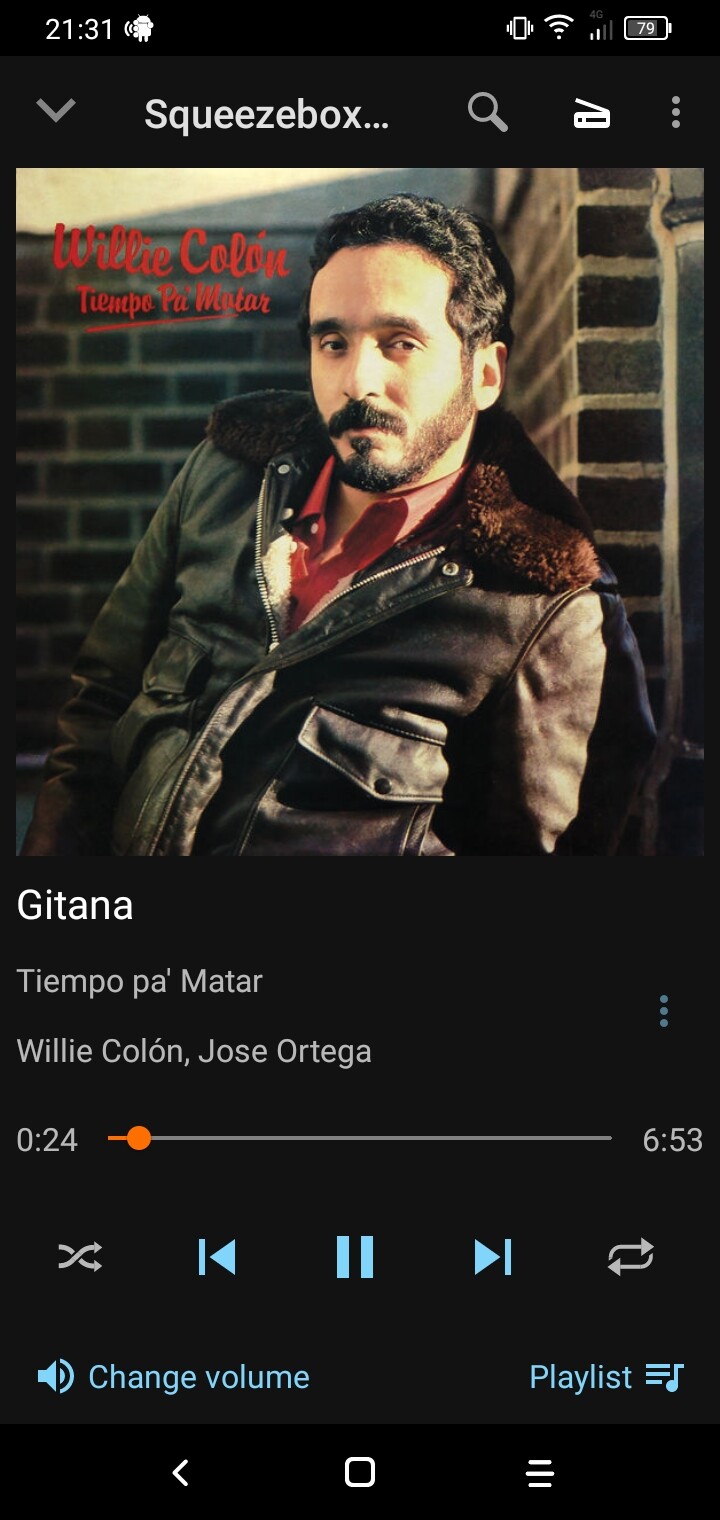
Task: Go back with the system back button
Action: 181,1472
